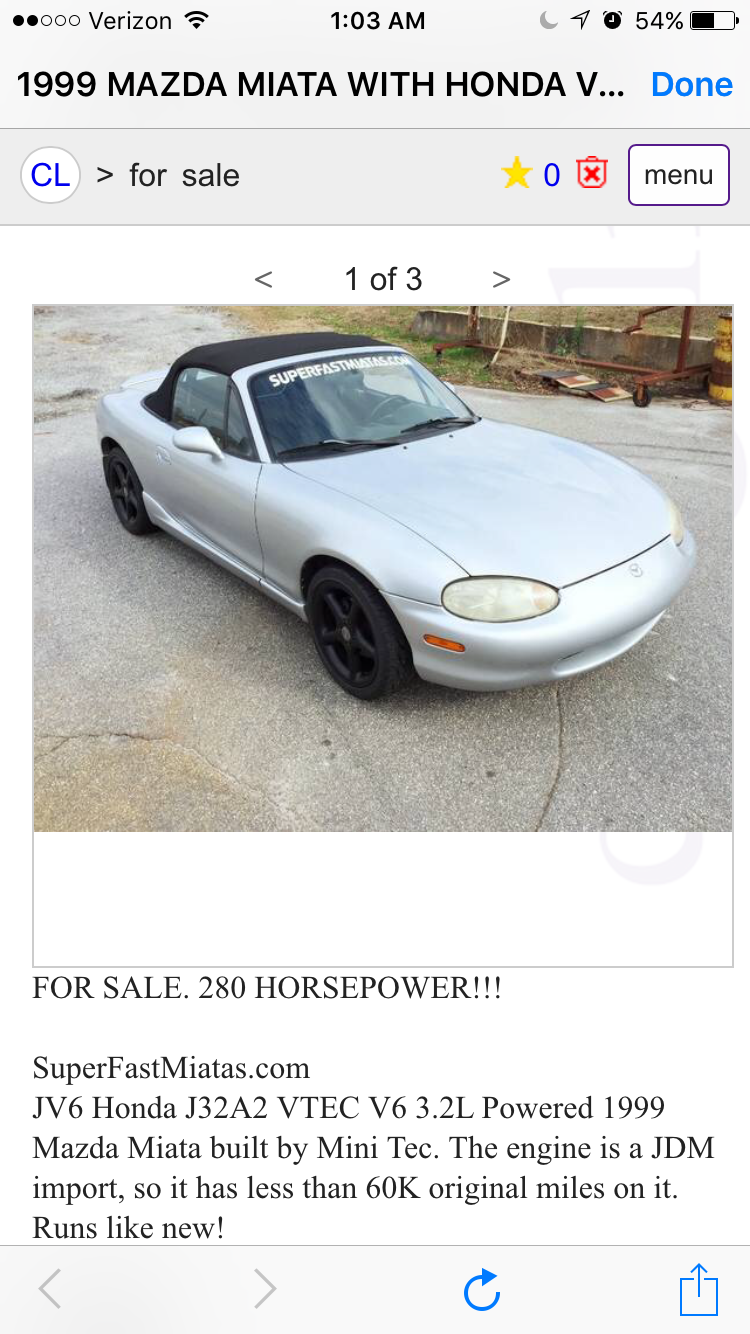Reload the page
The image size is (750, 1334).
pos(482,1289)
